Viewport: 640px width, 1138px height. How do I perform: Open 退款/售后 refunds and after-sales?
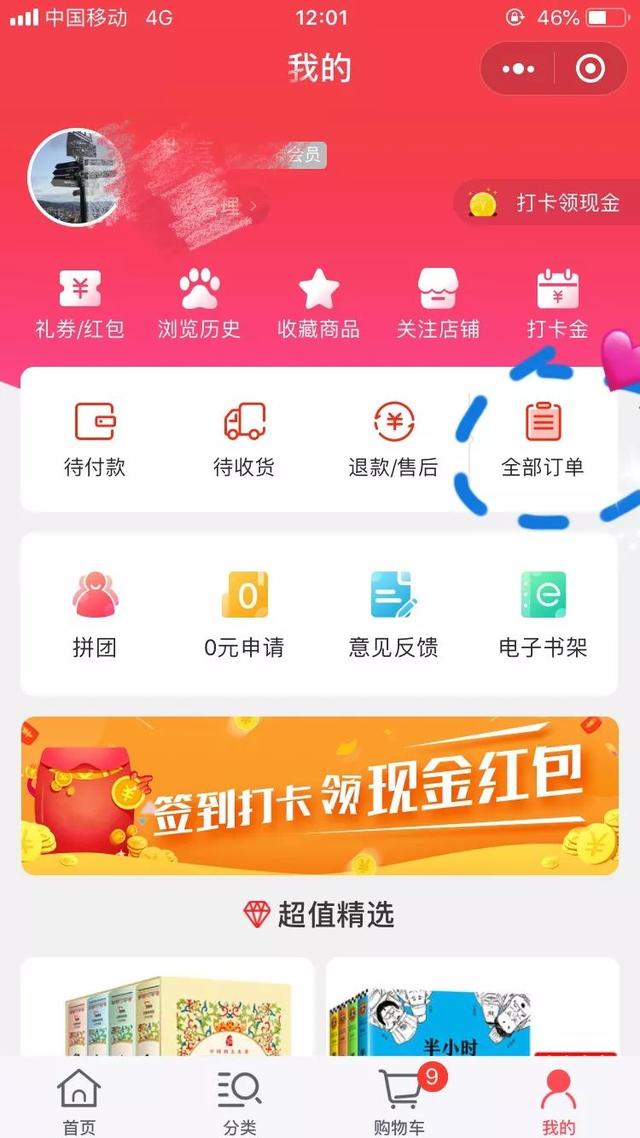click(x=393, y=439)
